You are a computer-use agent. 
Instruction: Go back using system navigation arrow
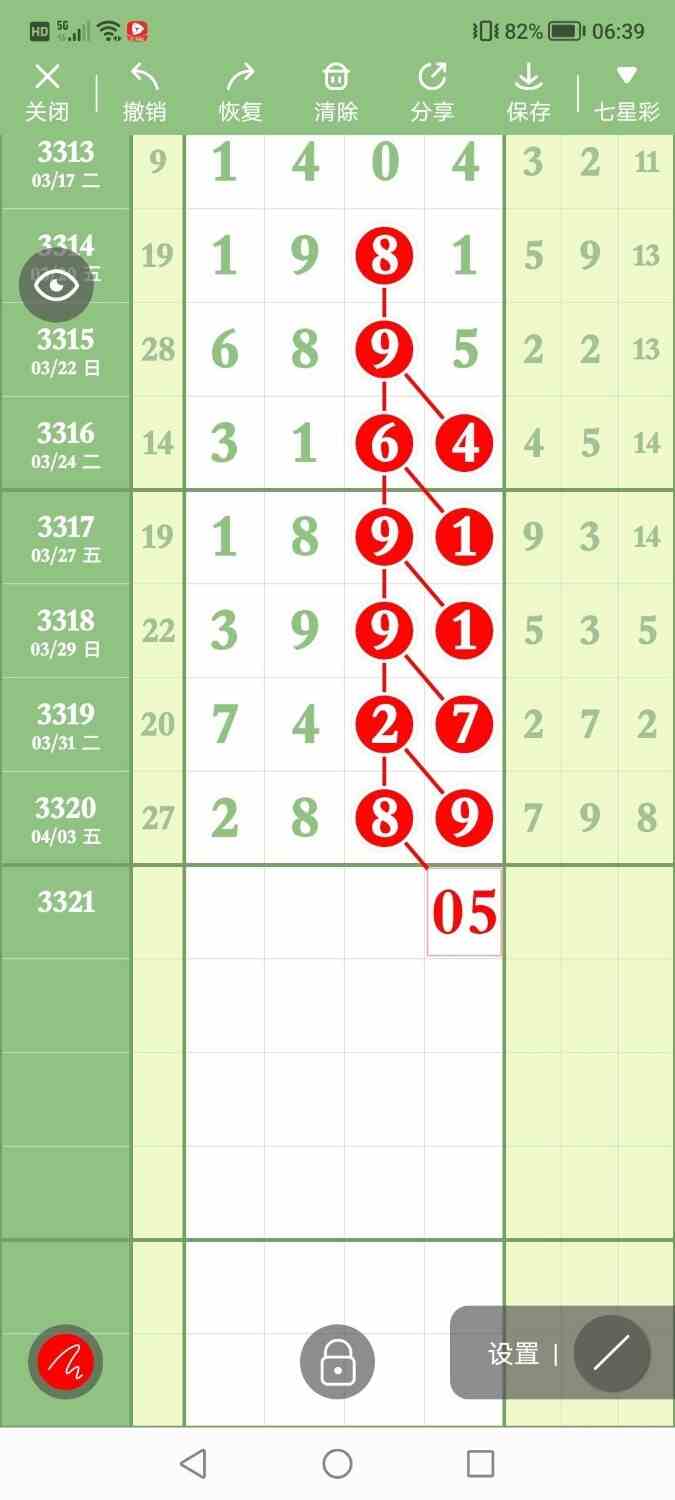coord(193,1464)
